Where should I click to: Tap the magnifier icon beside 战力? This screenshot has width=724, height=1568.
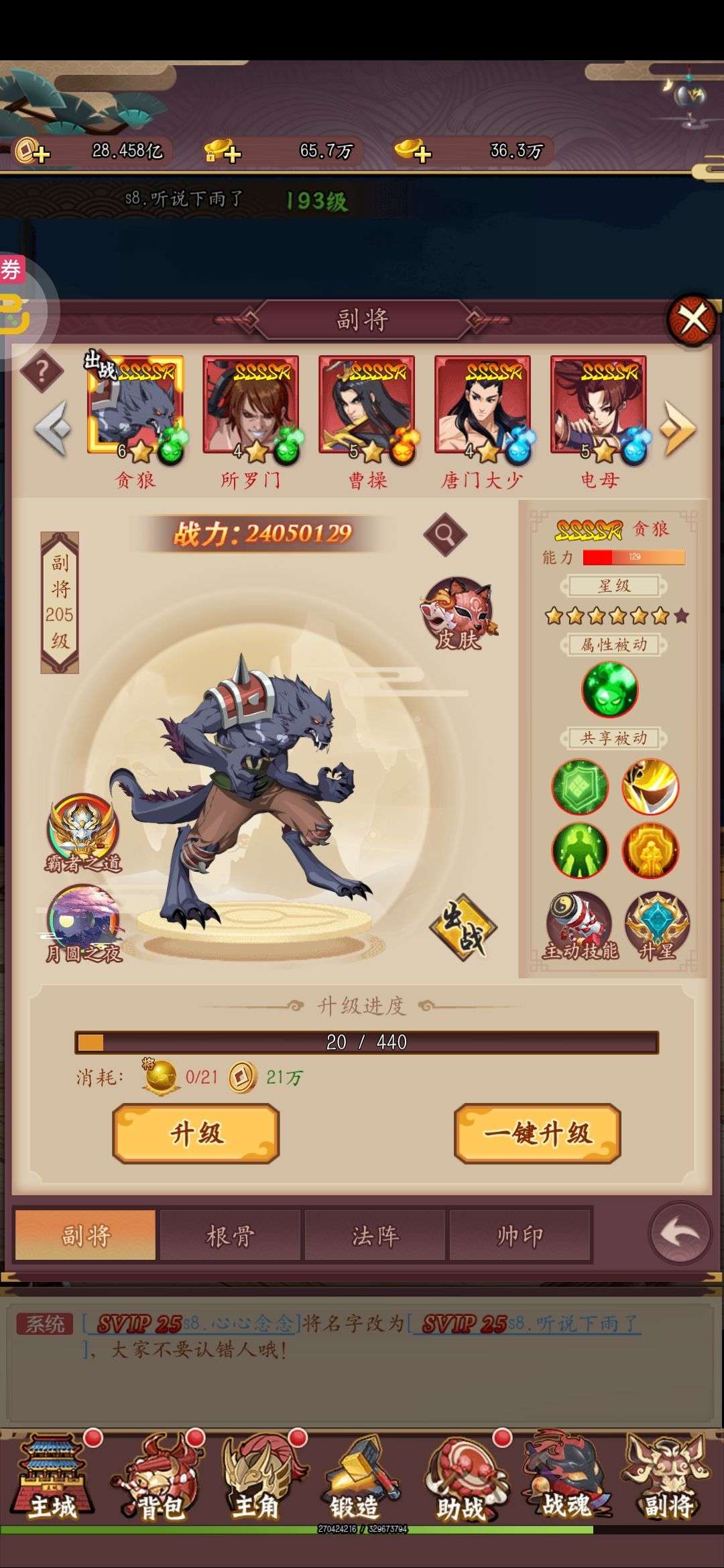[x=445, y=534]
